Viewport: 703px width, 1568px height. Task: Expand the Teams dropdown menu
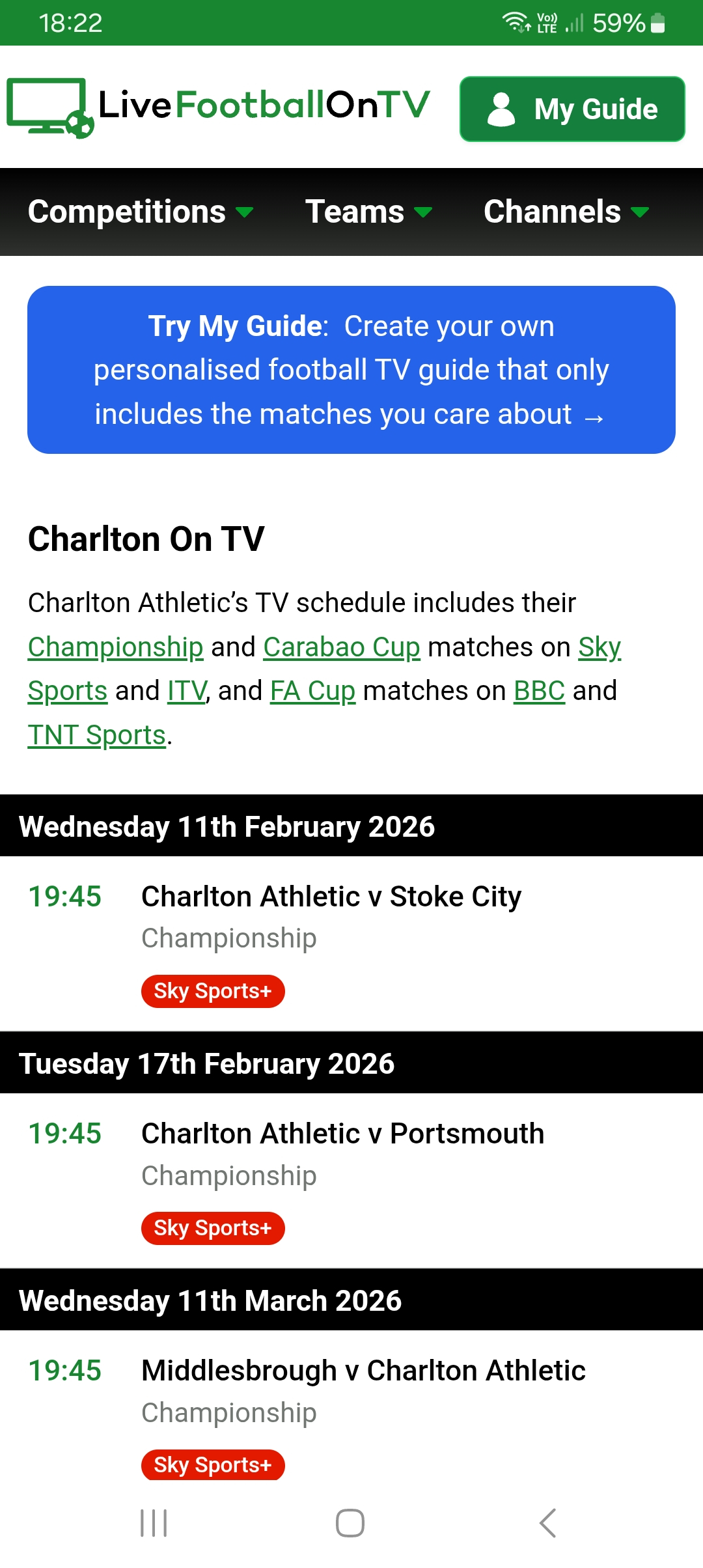point(368,212)
